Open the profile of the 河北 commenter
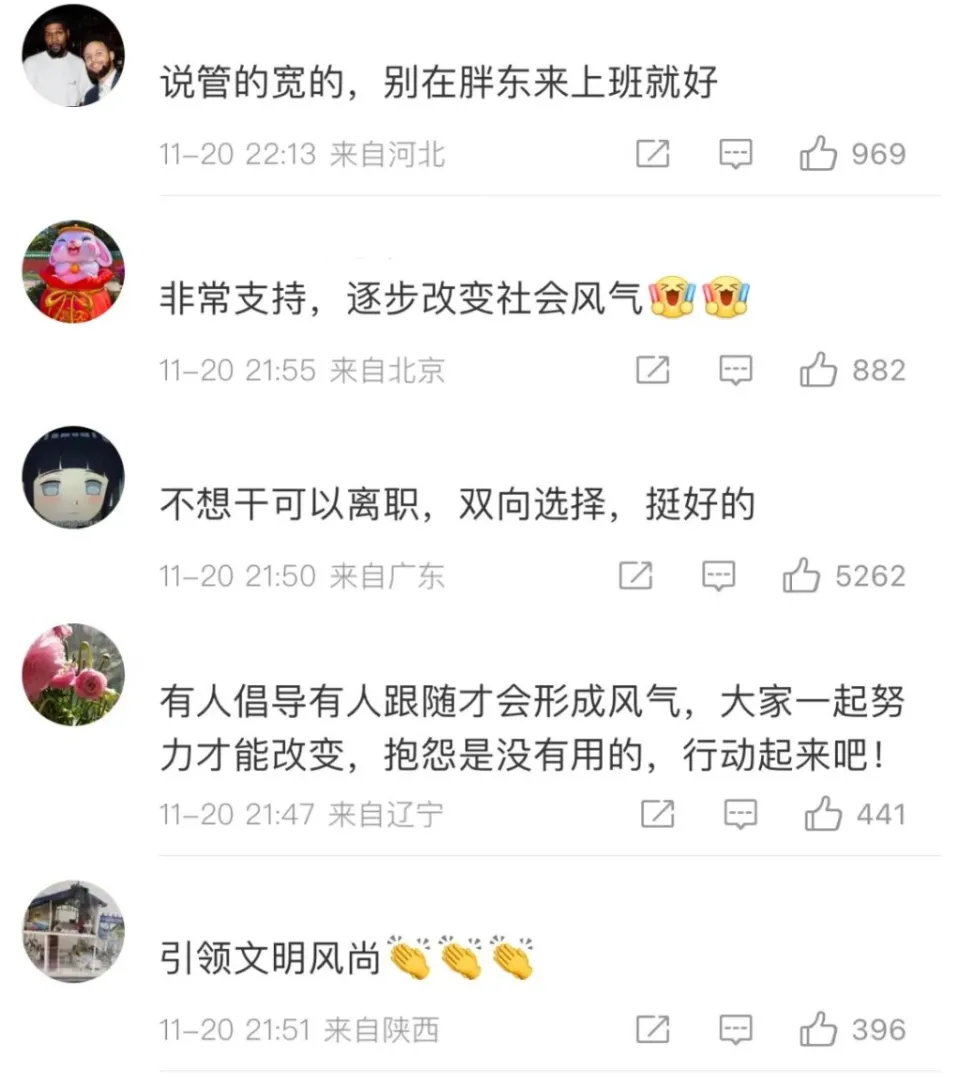The image size is (960, 1087). click(73, 55)
